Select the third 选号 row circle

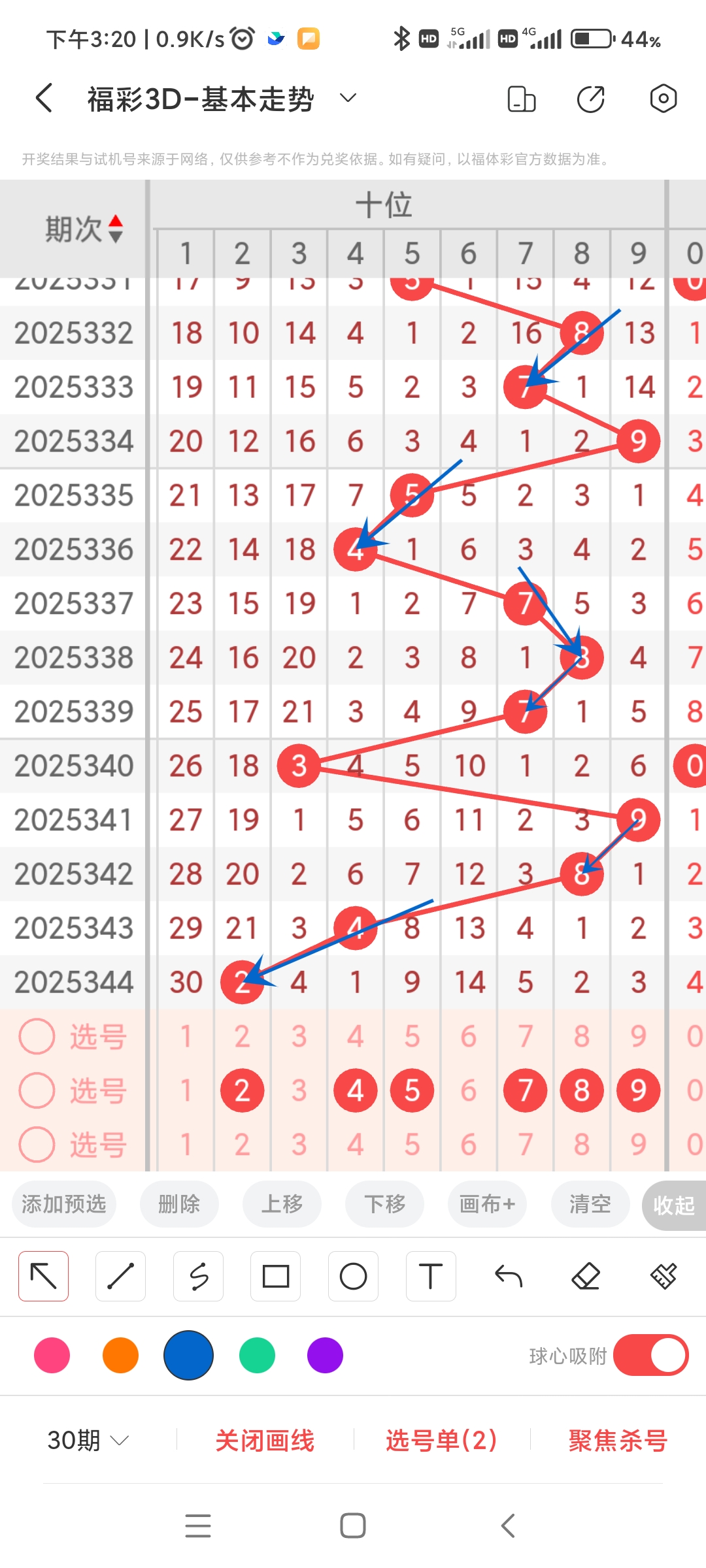point(37,1143)
